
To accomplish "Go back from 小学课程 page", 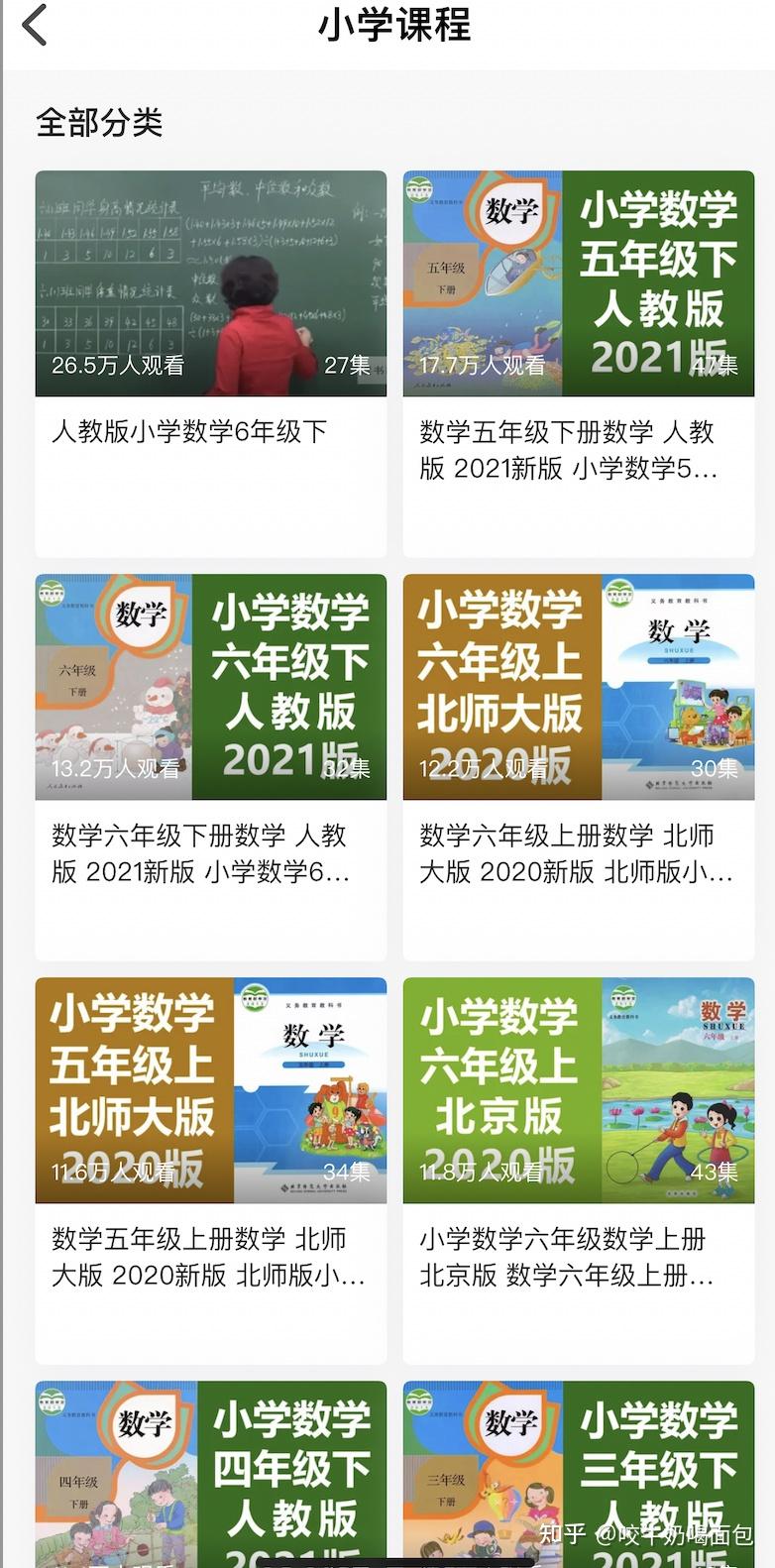I will tap(36, 26).
